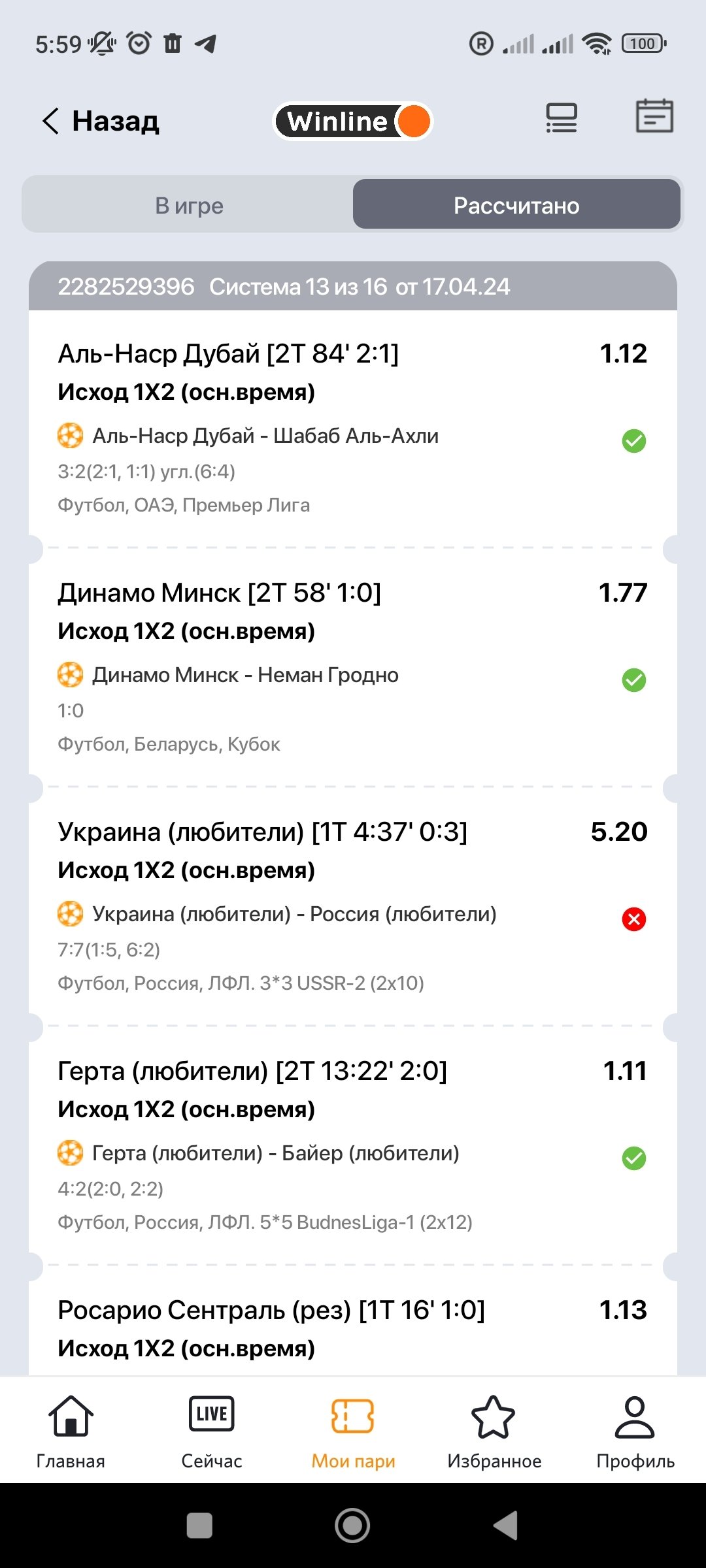Select the Мои пари tab
The height and width of the screenshot is (1568, 706).
[353, 1432]
